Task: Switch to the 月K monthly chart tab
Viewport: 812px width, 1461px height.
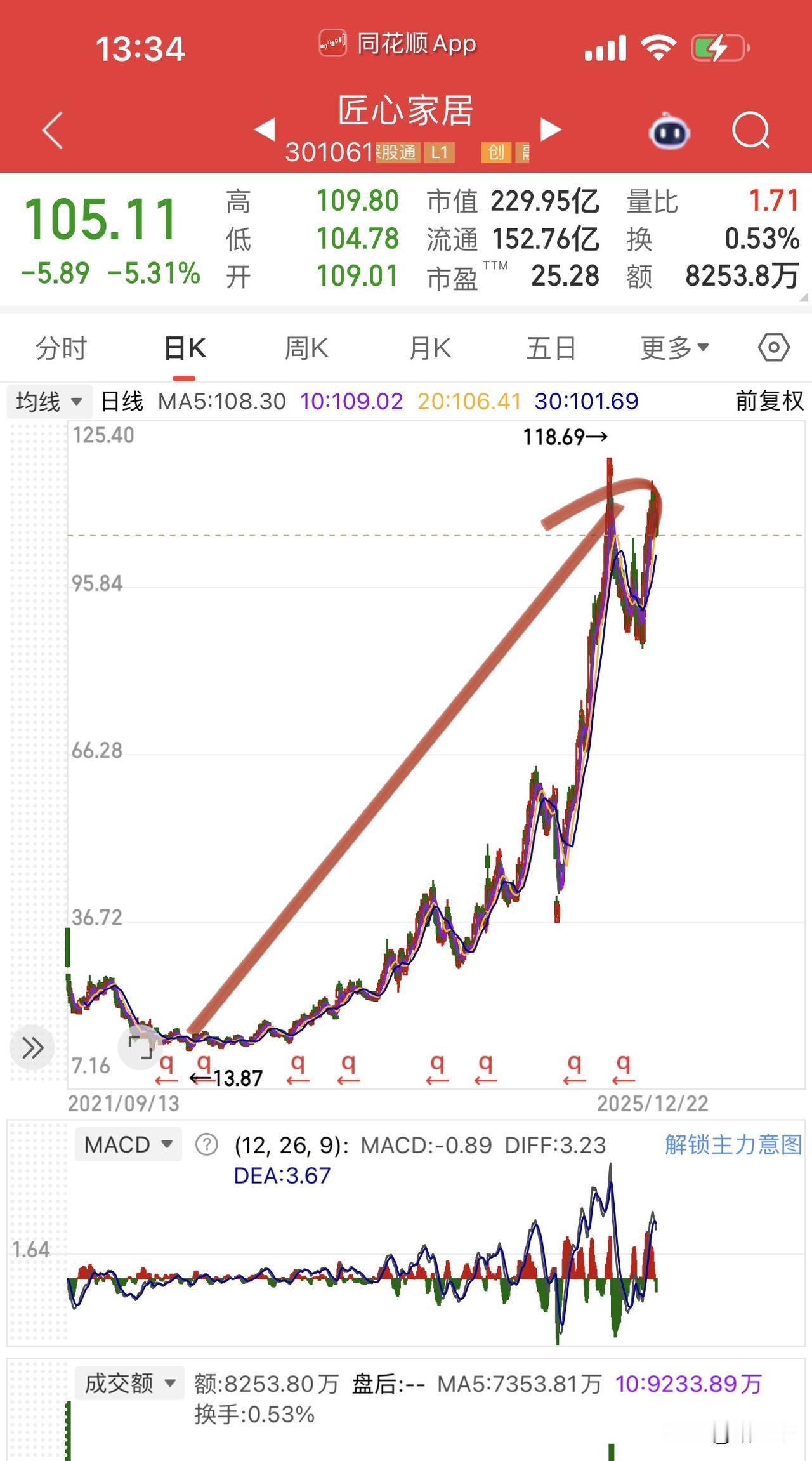Action: click(429, 348)
